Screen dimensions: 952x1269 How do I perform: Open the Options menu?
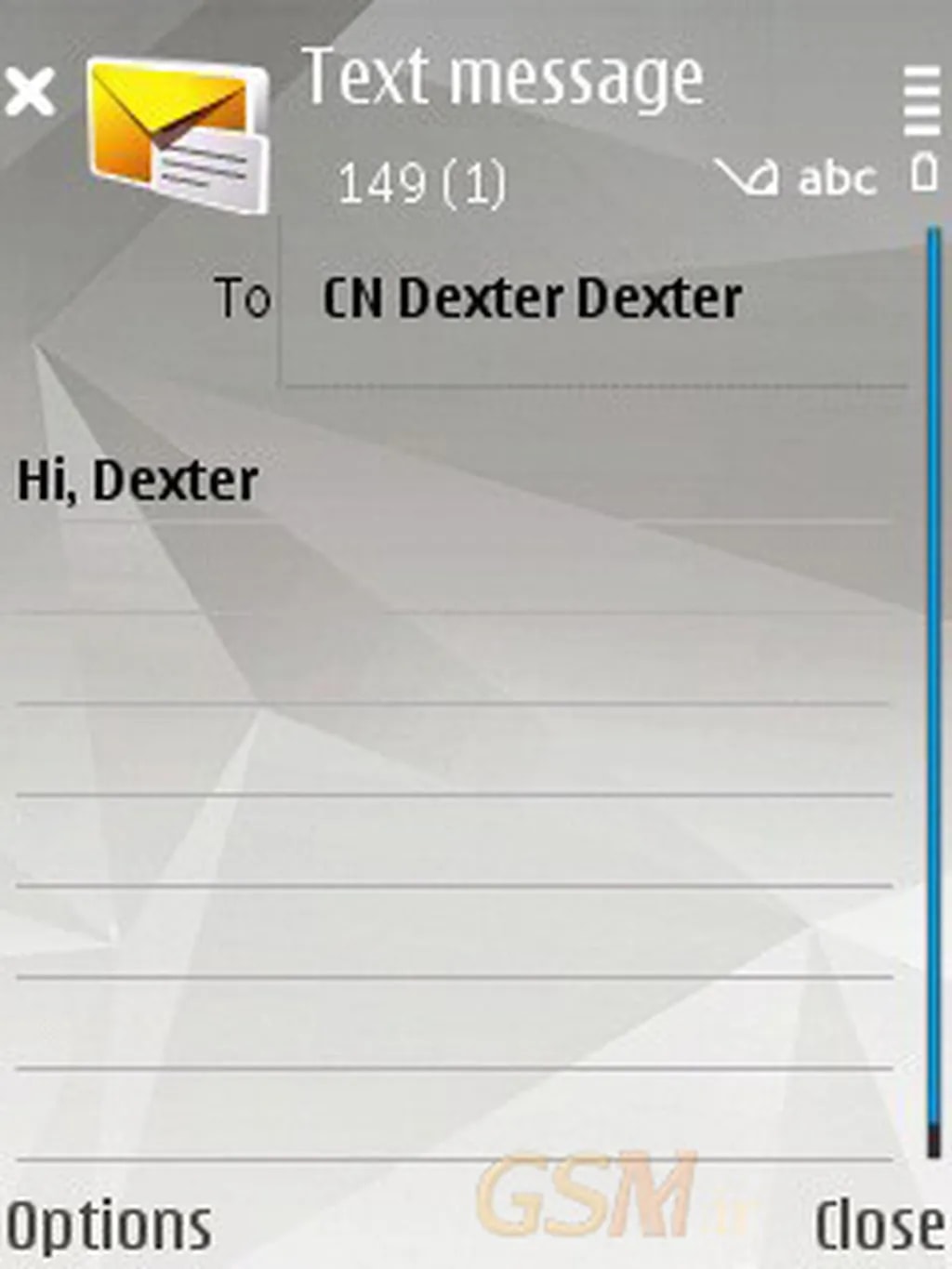(x=109, y=1225)
